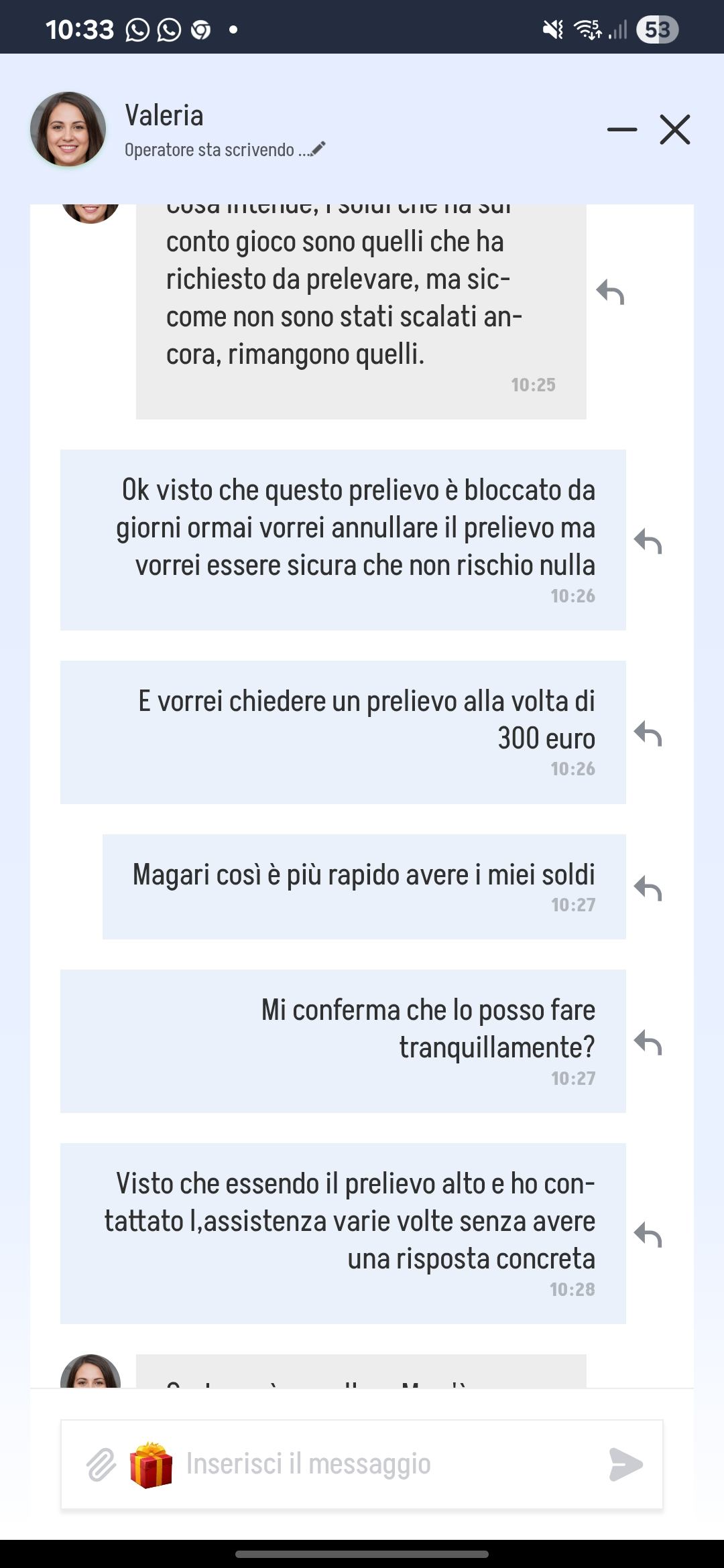
Task: Attach a file with the paperclip
Action: [x=101, y=1464]
